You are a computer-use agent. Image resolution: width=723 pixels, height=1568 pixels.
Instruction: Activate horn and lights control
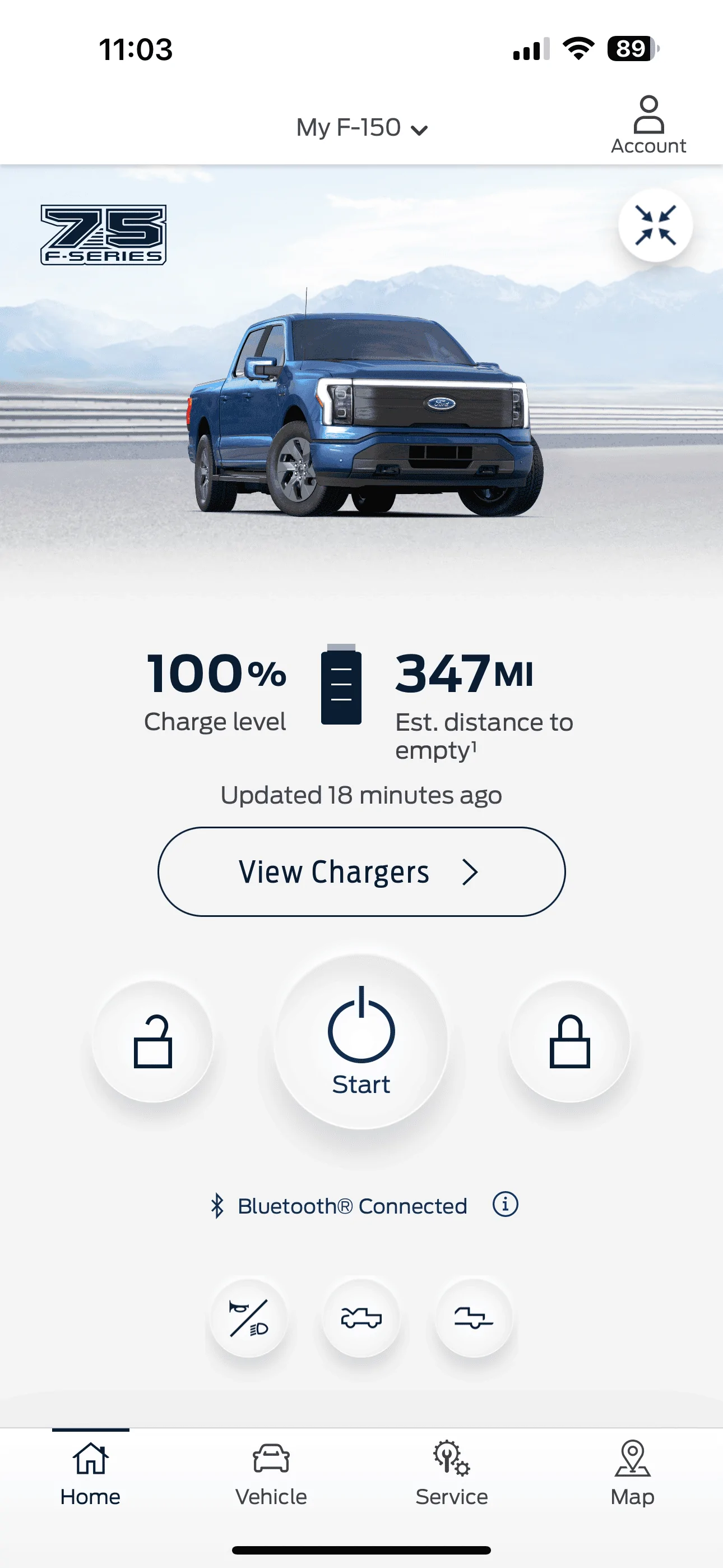point(248,1318)
